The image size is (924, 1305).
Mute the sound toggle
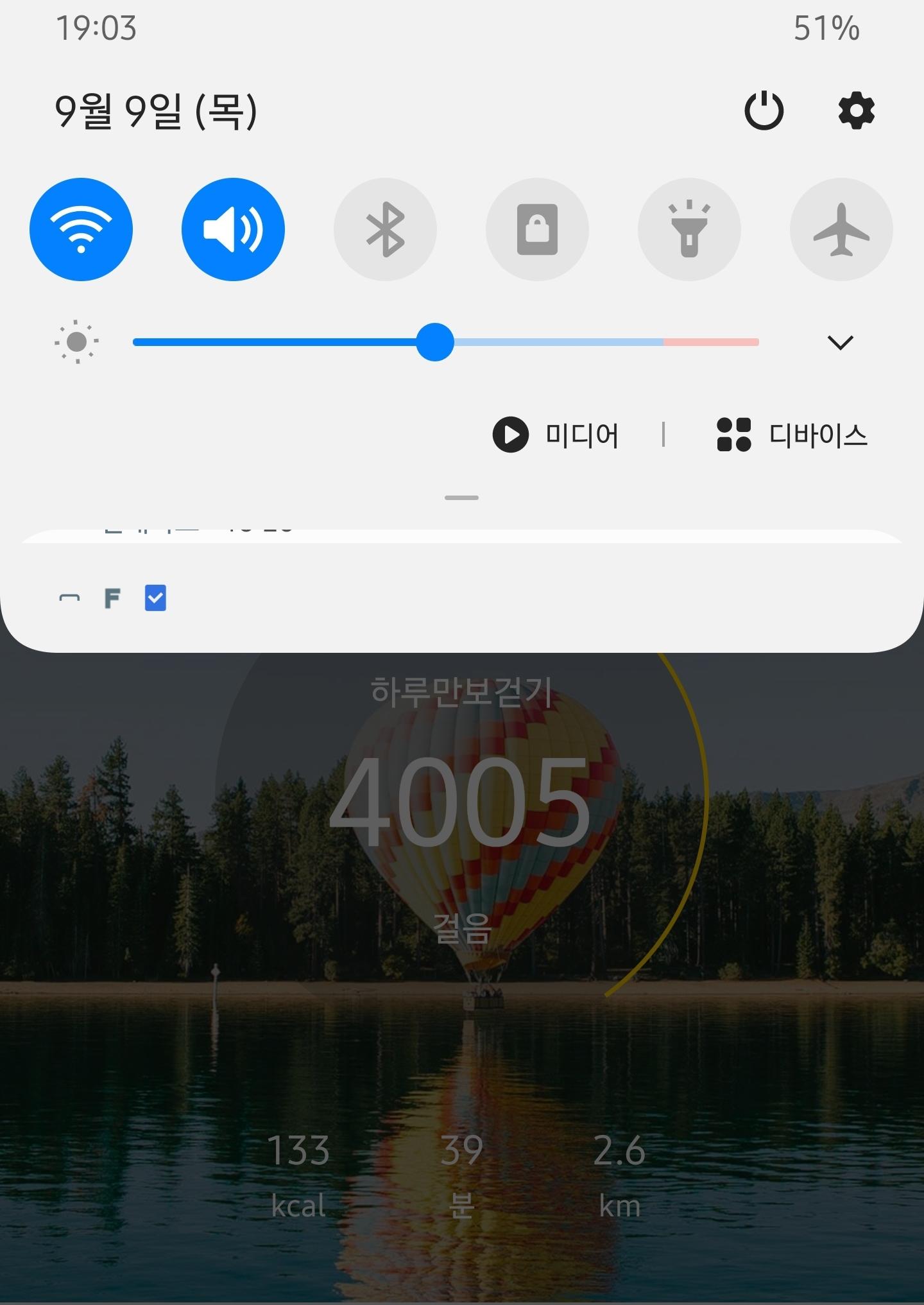point(233,229)
